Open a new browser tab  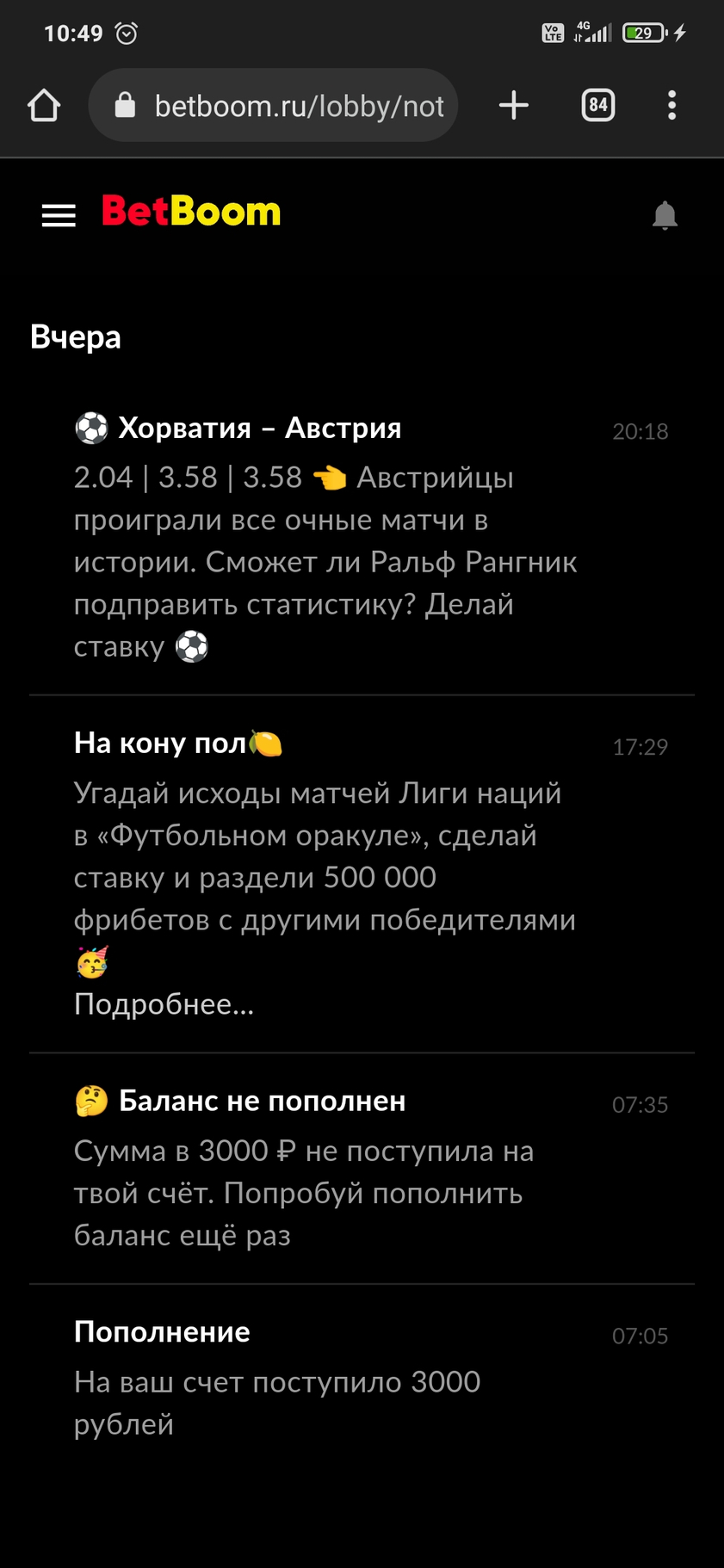click(x=514, y=105)
